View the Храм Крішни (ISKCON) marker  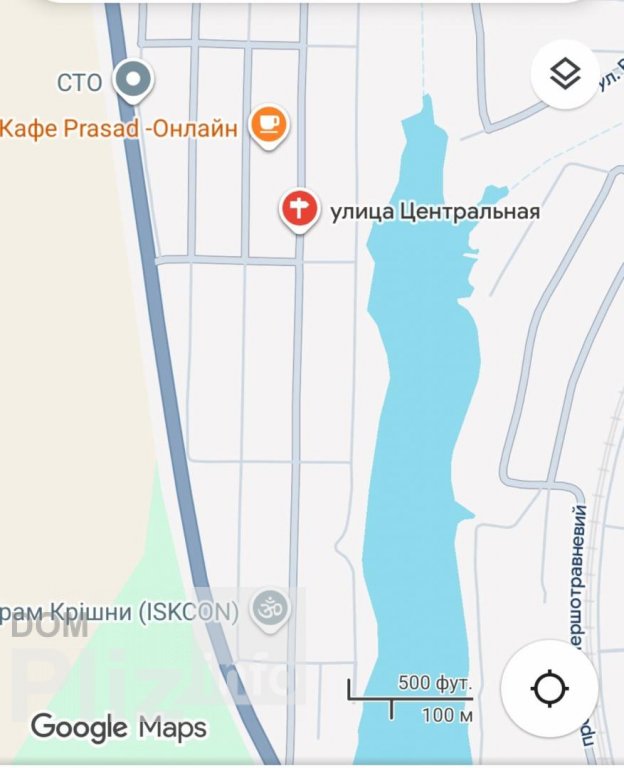point(268,608)
